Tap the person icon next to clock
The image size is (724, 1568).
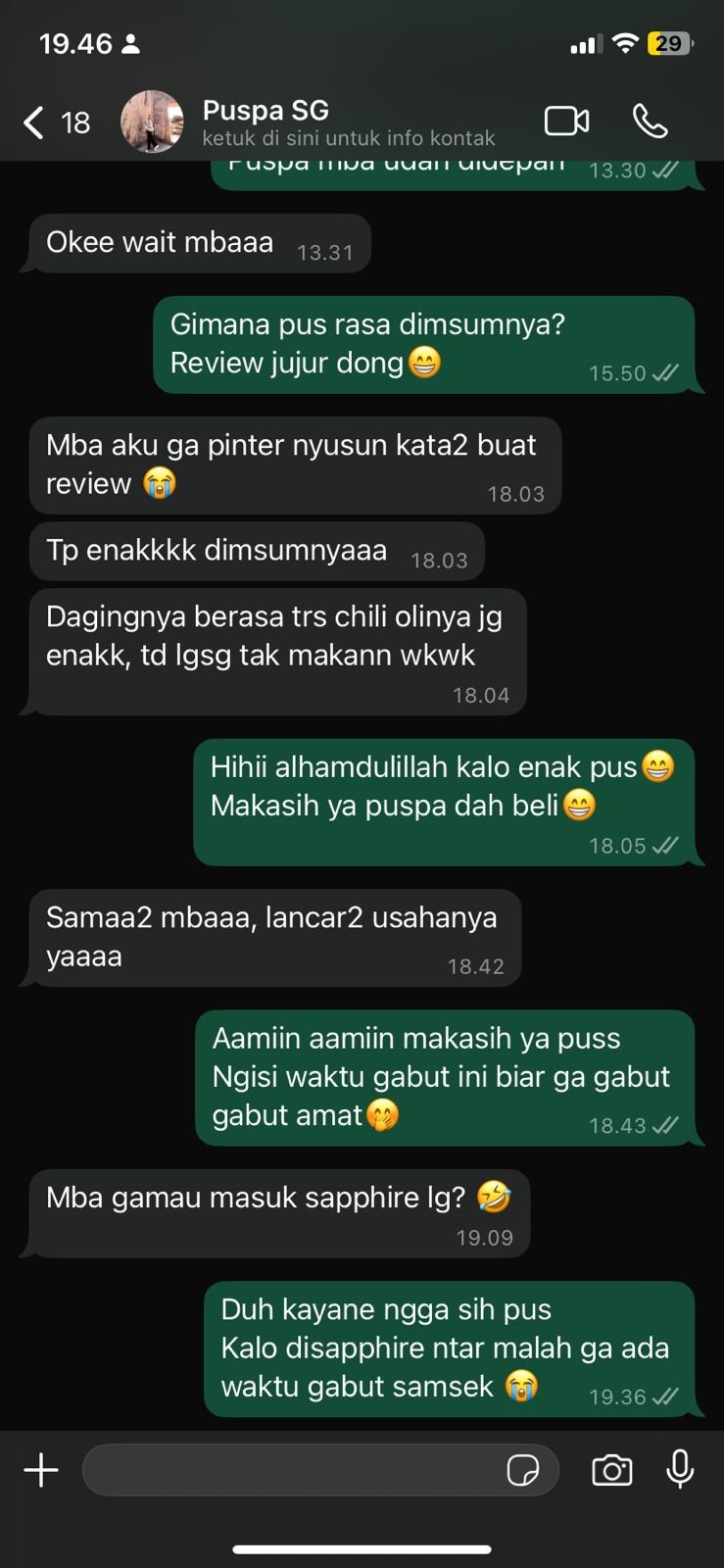pyautogui.click(x=130, y=42)
